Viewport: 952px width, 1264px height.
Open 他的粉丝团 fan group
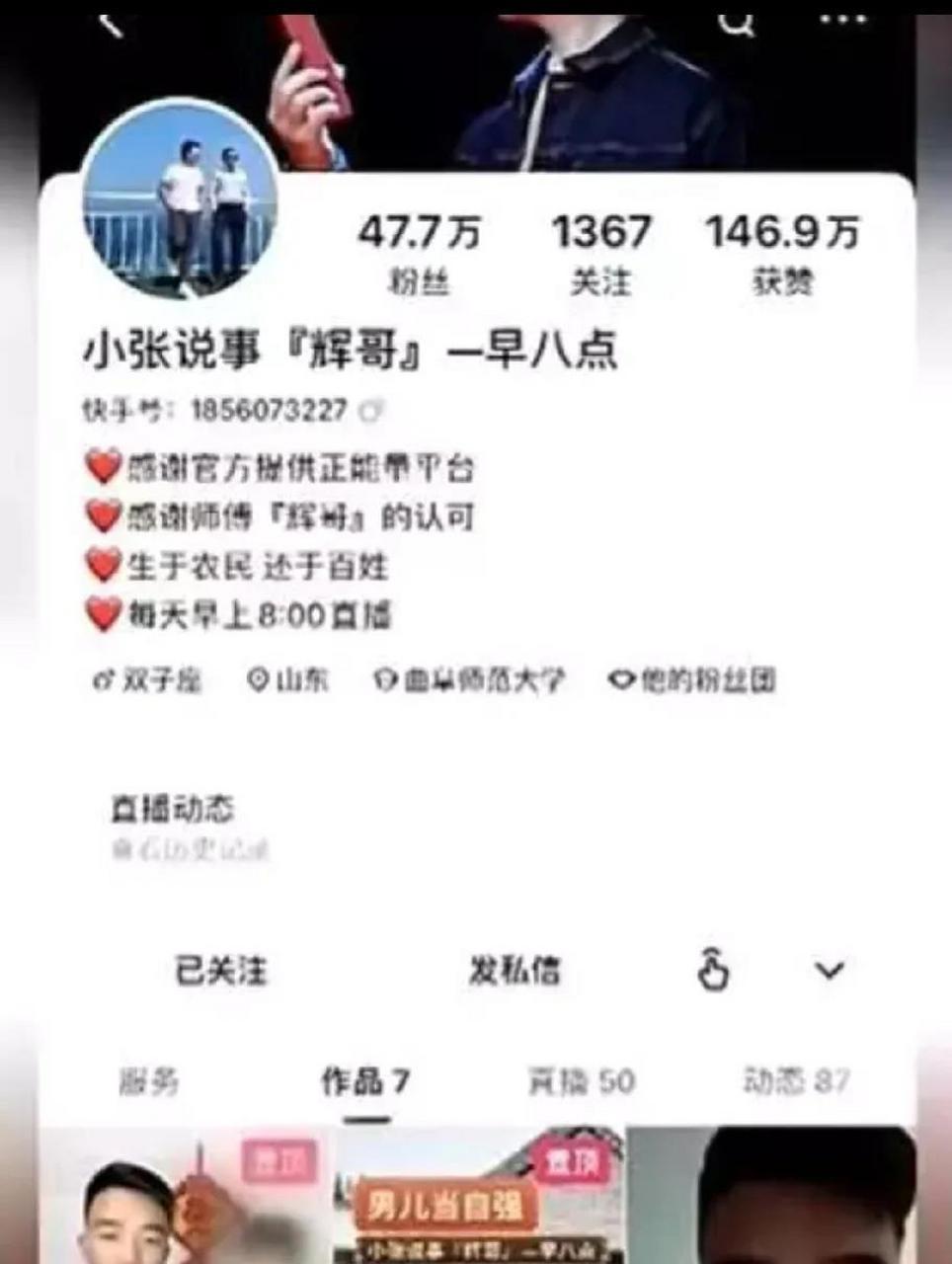pyautogui.click(x=691, y=680)
